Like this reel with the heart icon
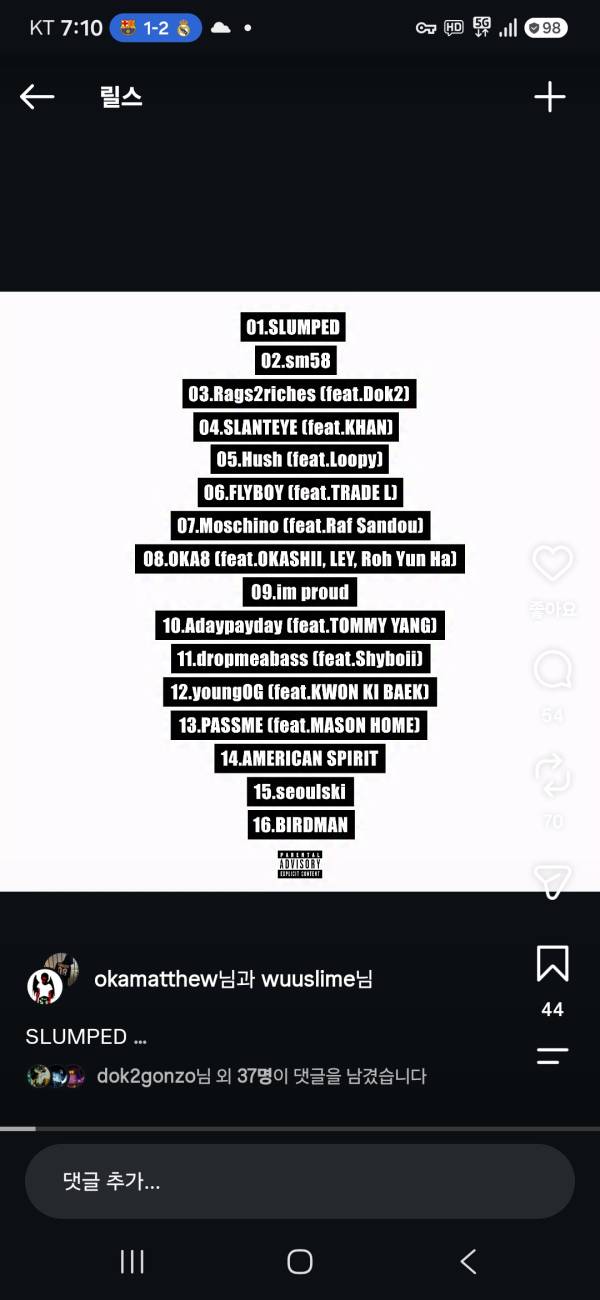Viewport: 600px width, 1300px height. point(552,563)
